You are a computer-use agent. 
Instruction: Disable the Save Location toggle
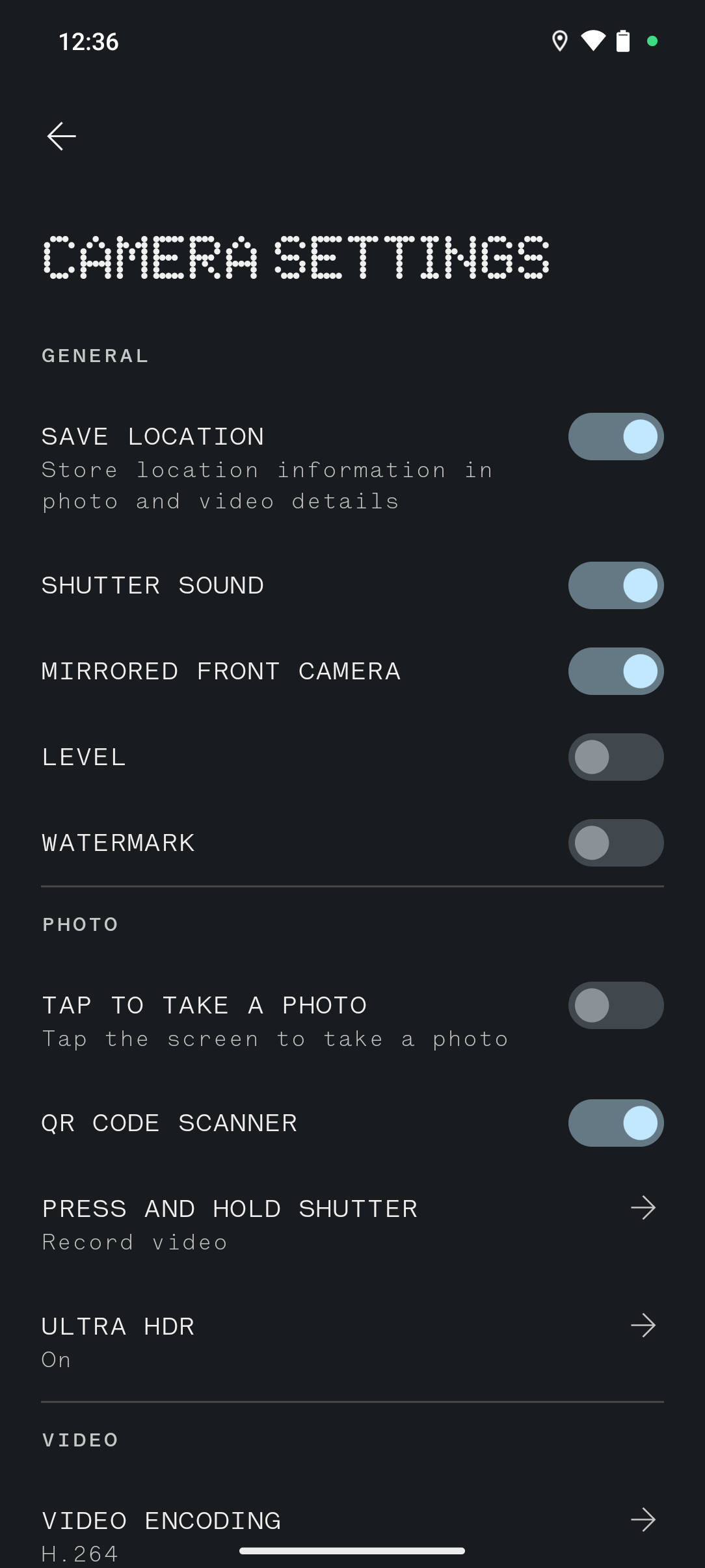(x=615, y=437)
